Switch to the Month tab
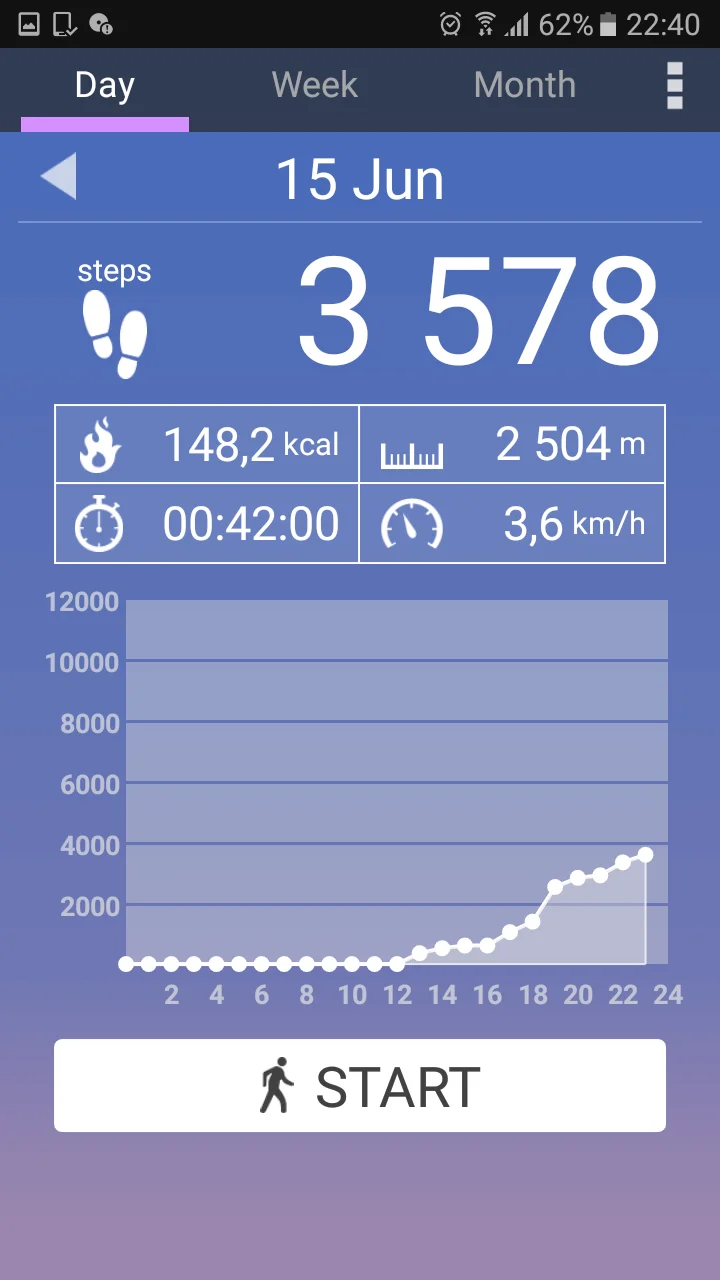This screenshot has width=720, height=1280. 524,86
